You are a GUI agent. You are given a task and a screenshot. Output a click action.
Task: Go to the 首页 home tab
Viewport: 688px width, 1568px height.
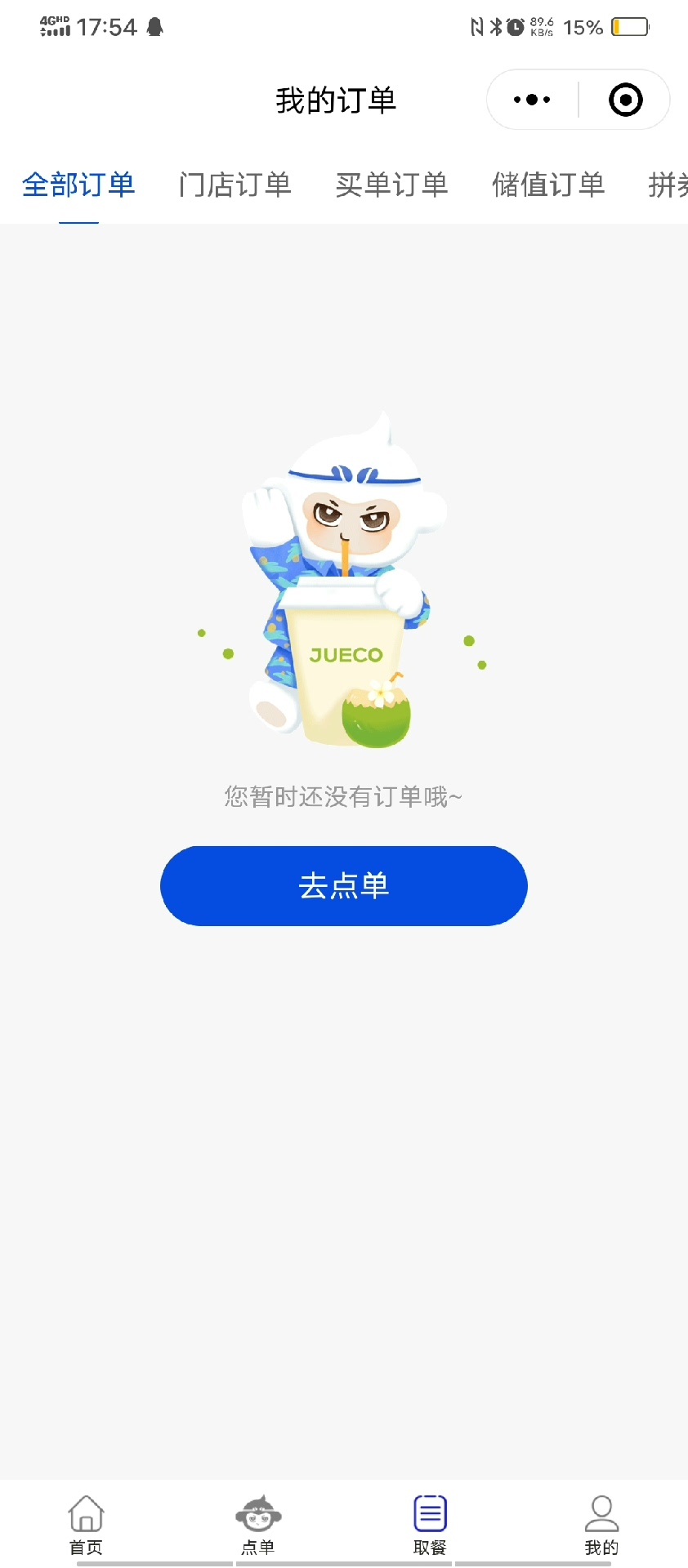(86, 1524)
